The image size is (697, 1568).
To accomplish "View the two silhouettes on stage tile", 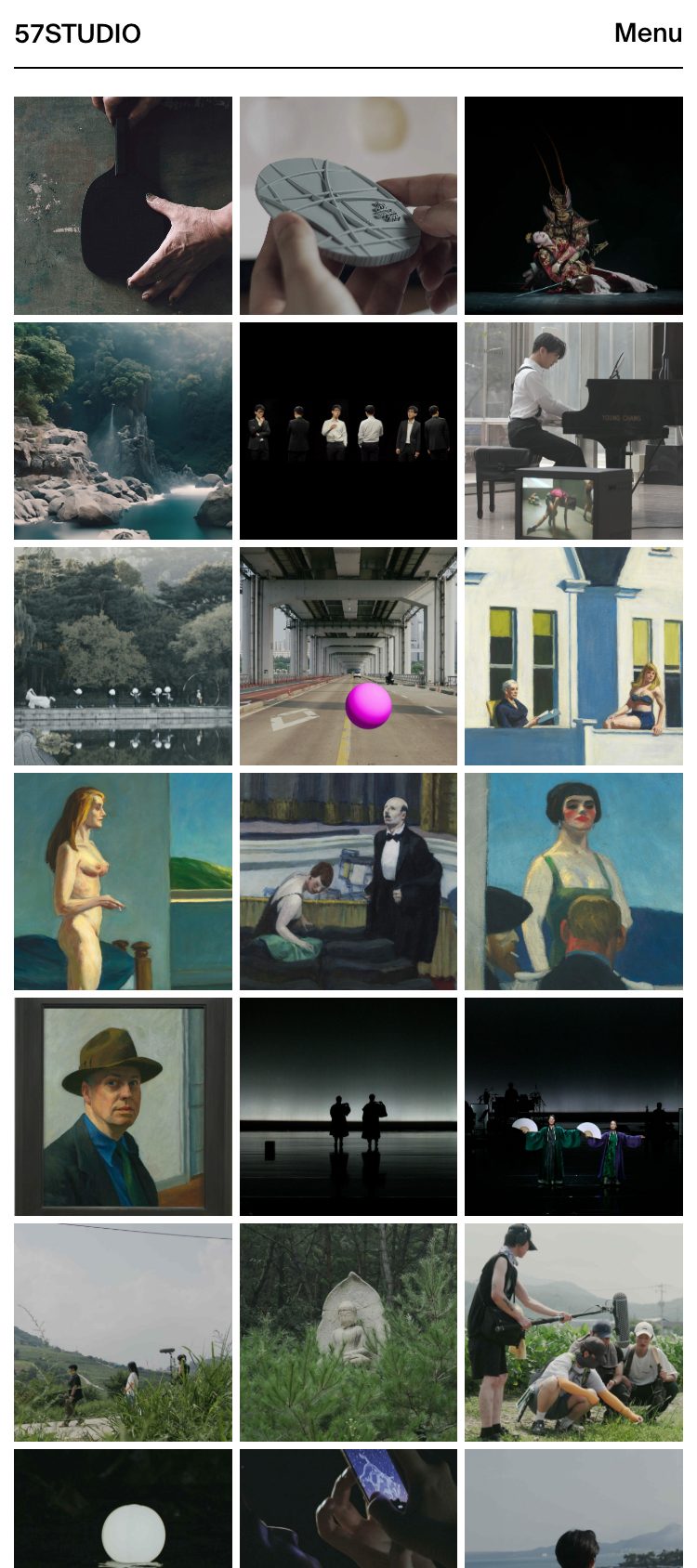I will tap(348, 1106).
